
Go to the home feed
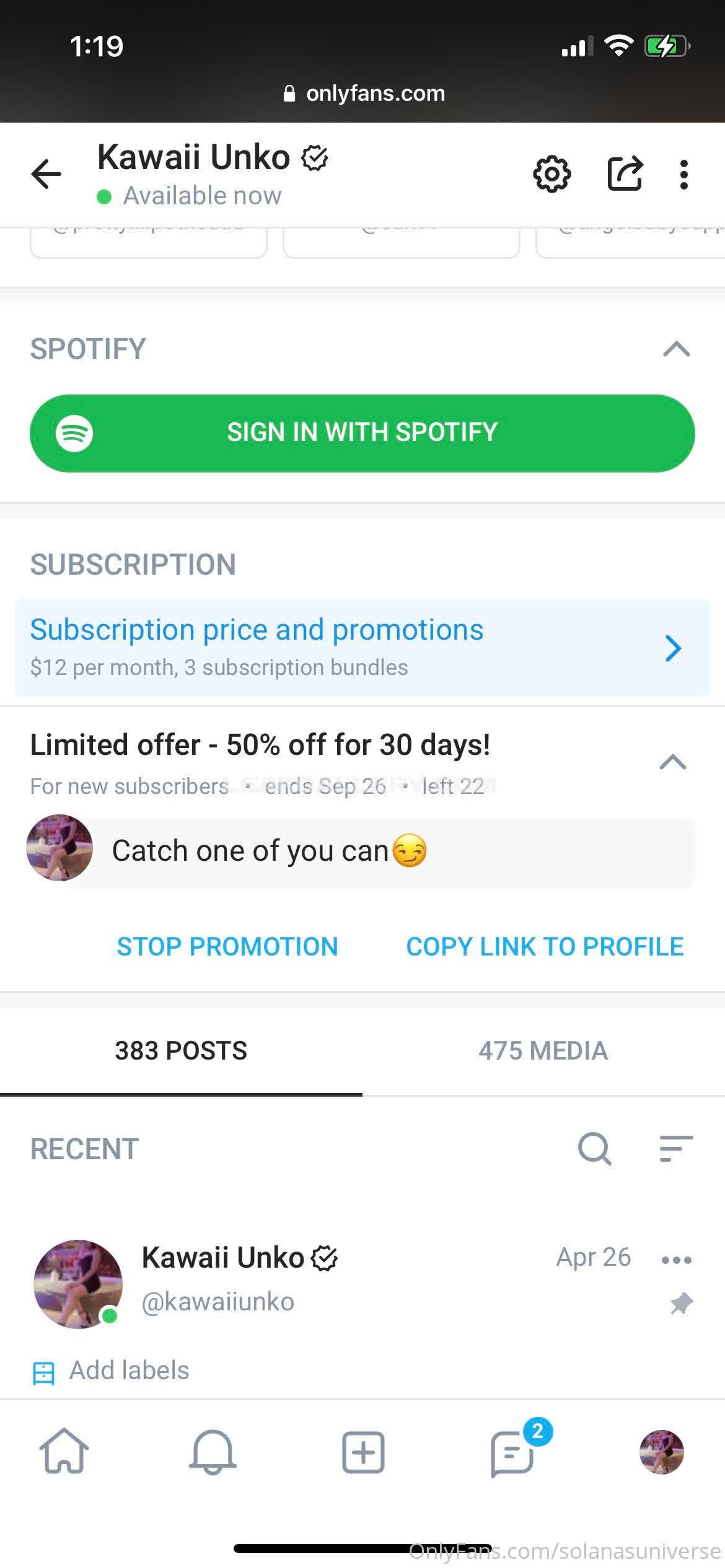(x=64, y=1452)
